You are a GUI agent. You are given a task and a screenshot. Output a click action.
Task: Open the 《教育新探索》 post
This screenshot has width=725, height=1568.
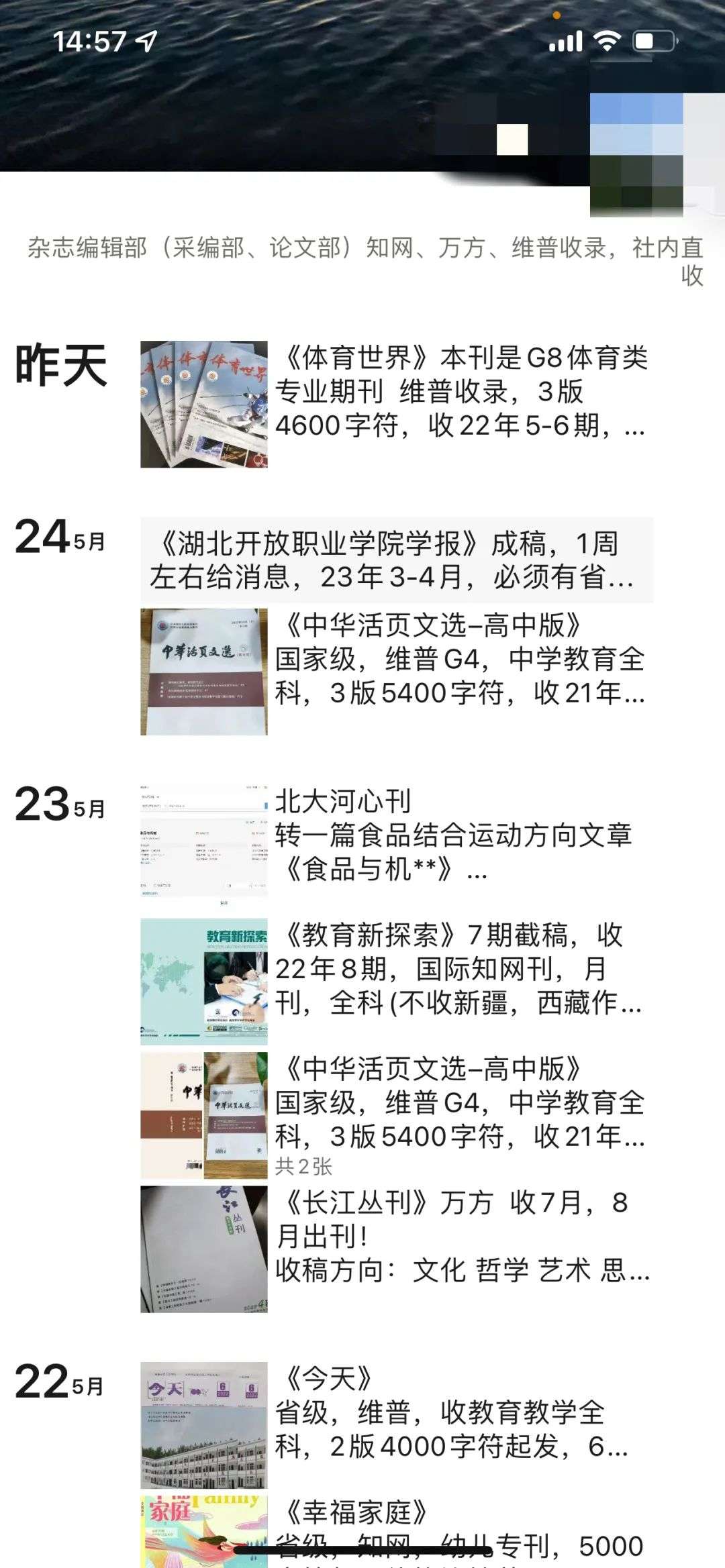[396, 981]
